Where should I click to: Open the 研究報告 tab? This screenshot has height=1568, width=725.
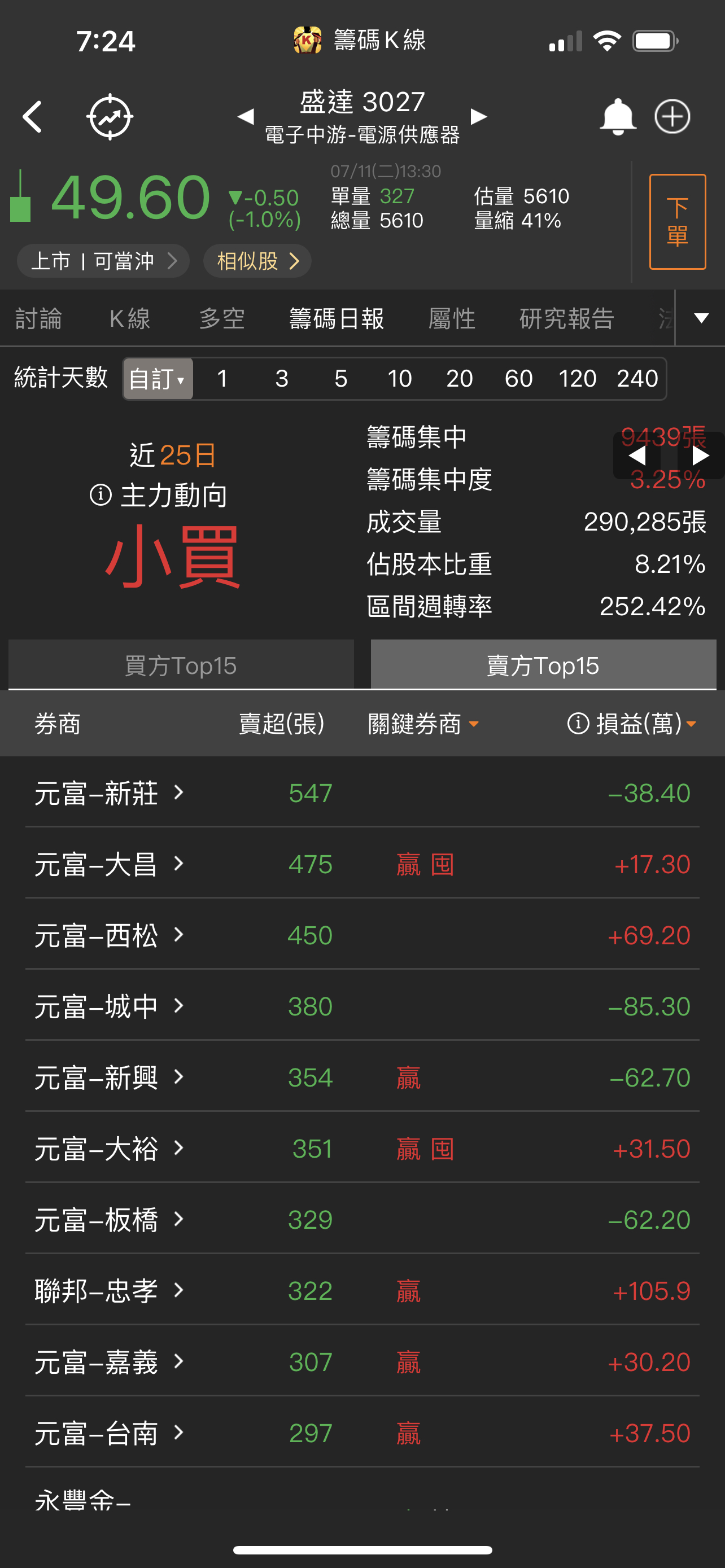pos(566,318)
